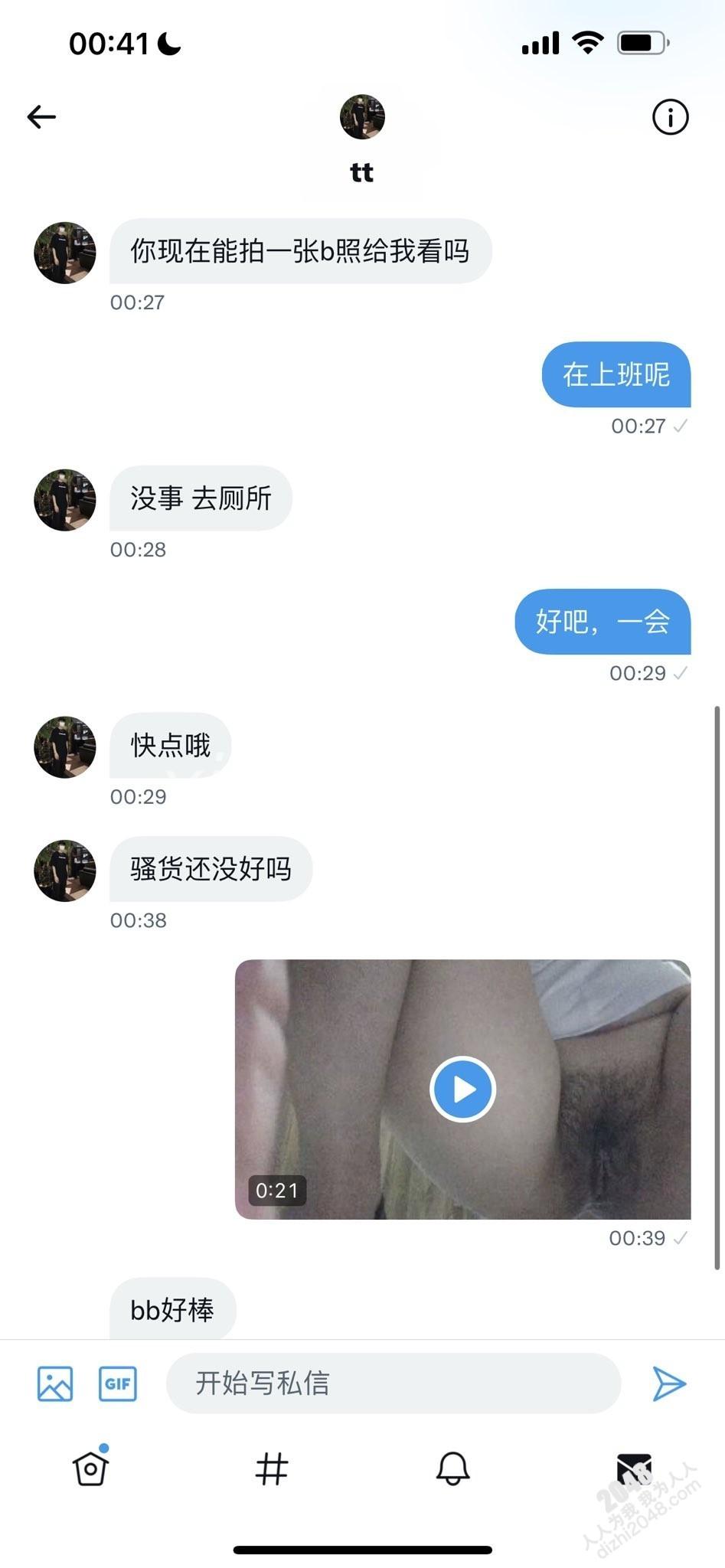Switch to the Home tab

coord(91,1468)
